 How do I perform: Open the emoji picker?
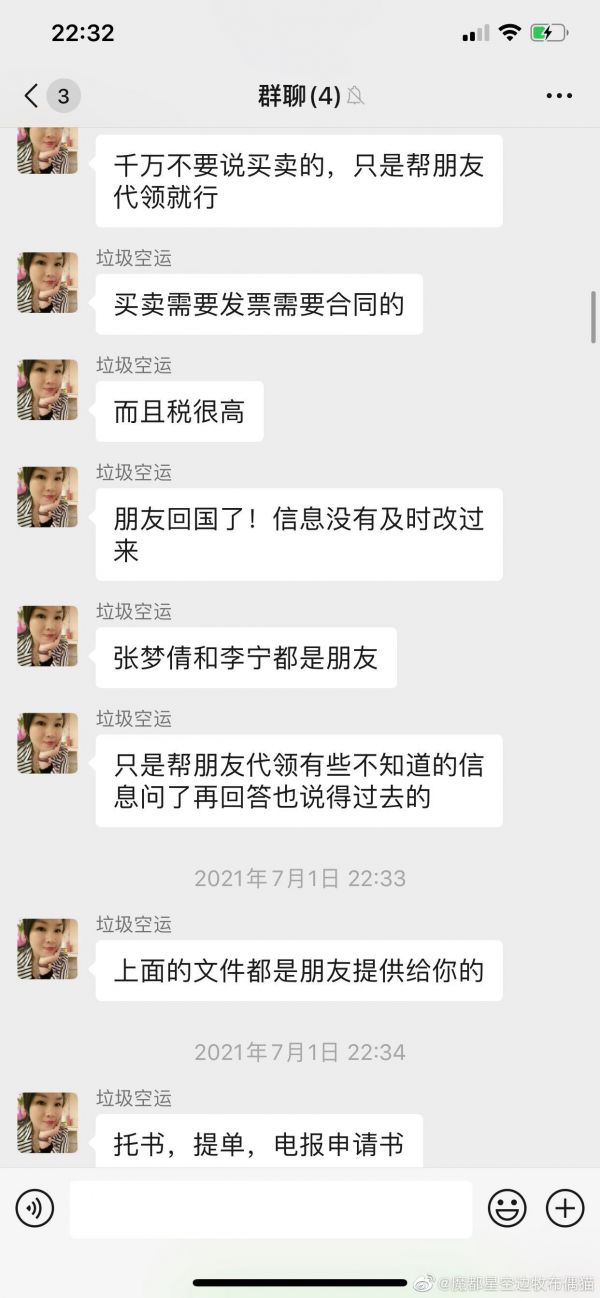[507, 1209]
